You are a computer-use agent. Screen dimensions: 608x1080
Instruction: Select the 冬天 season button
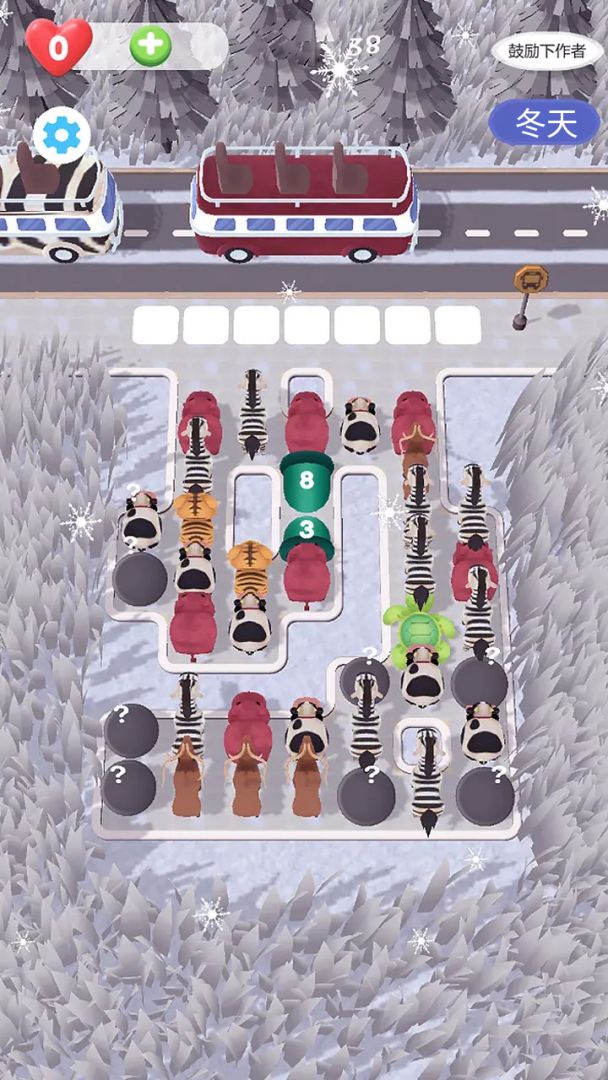click(546, 124)
